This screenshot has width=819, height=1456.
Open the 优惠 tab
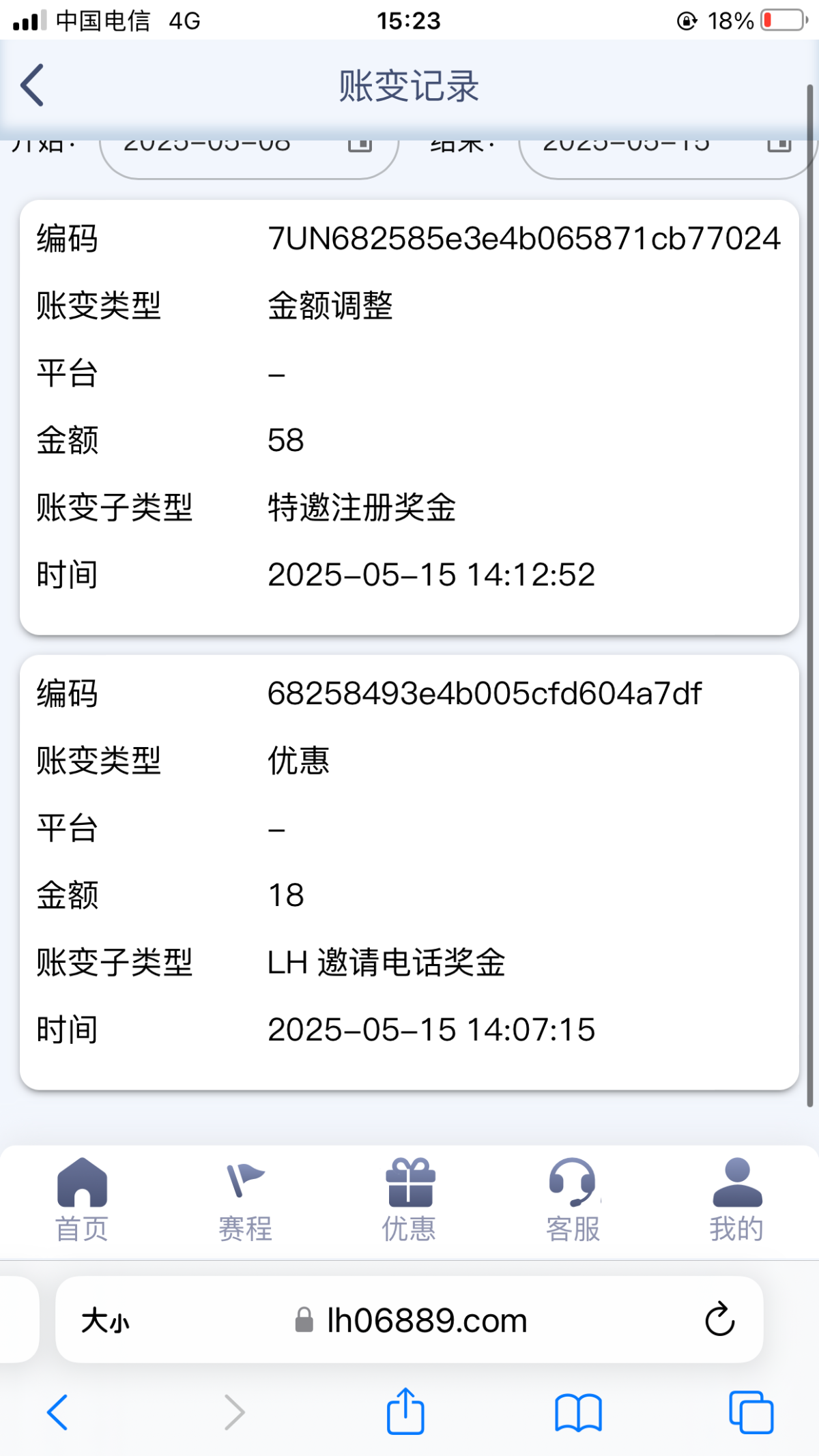(409, 1201)
